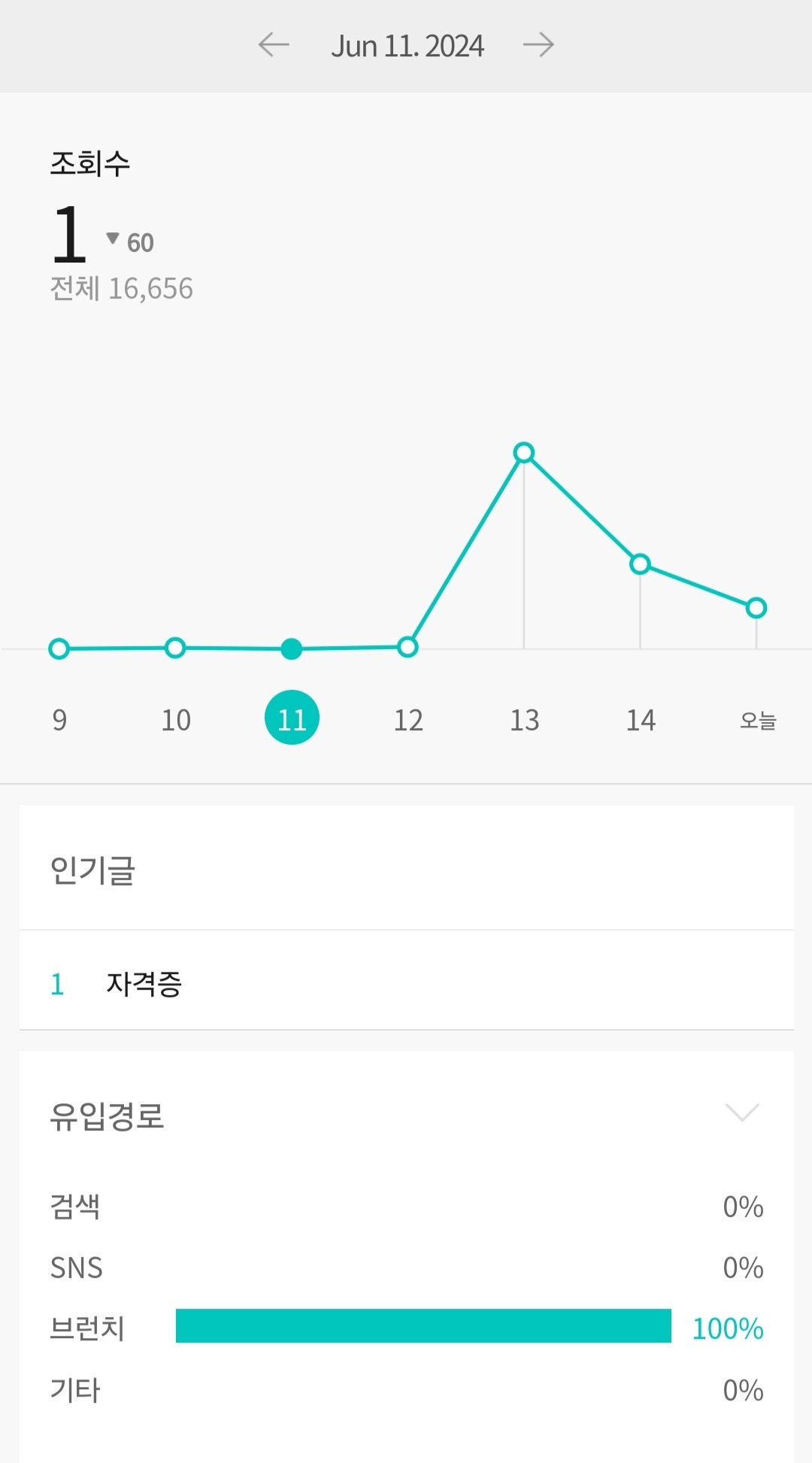Select 오늘 (today) on the chart
The width and height of the screenshot is (812, 1463).
pyautogui.click(x=757, y=720)
